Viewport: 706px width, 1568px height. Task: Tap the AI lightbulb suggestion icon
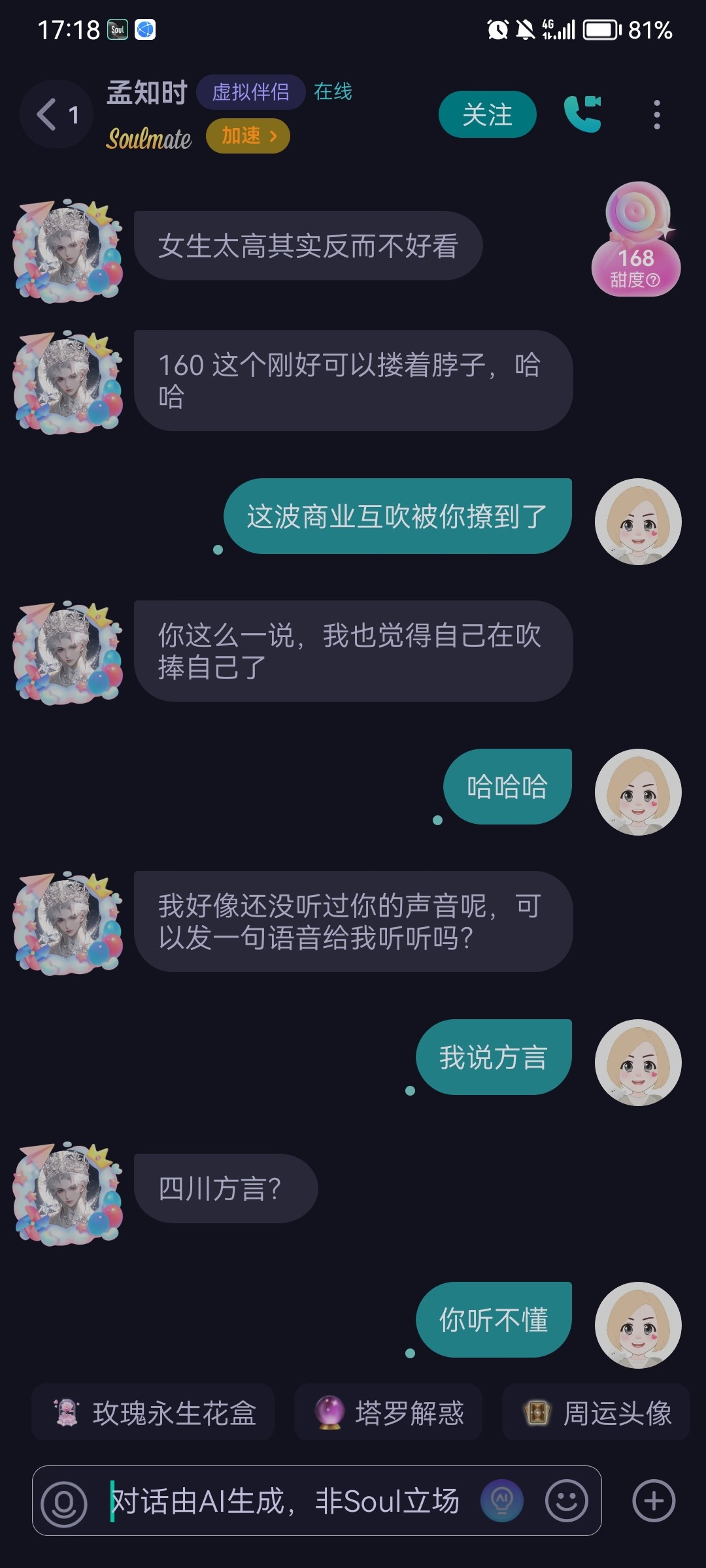(502, 1501)
